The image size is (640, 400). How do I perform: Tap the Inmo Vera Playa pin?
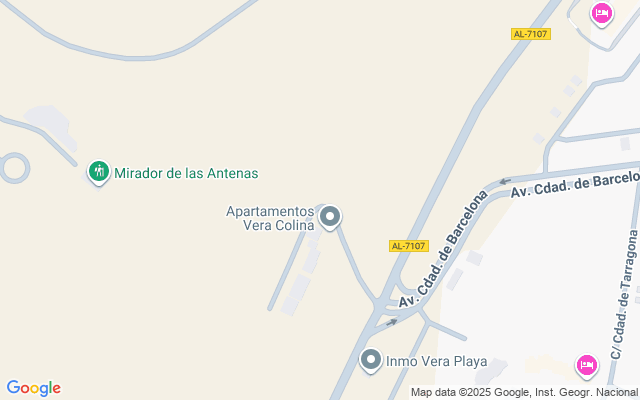(x=371, y=360)
